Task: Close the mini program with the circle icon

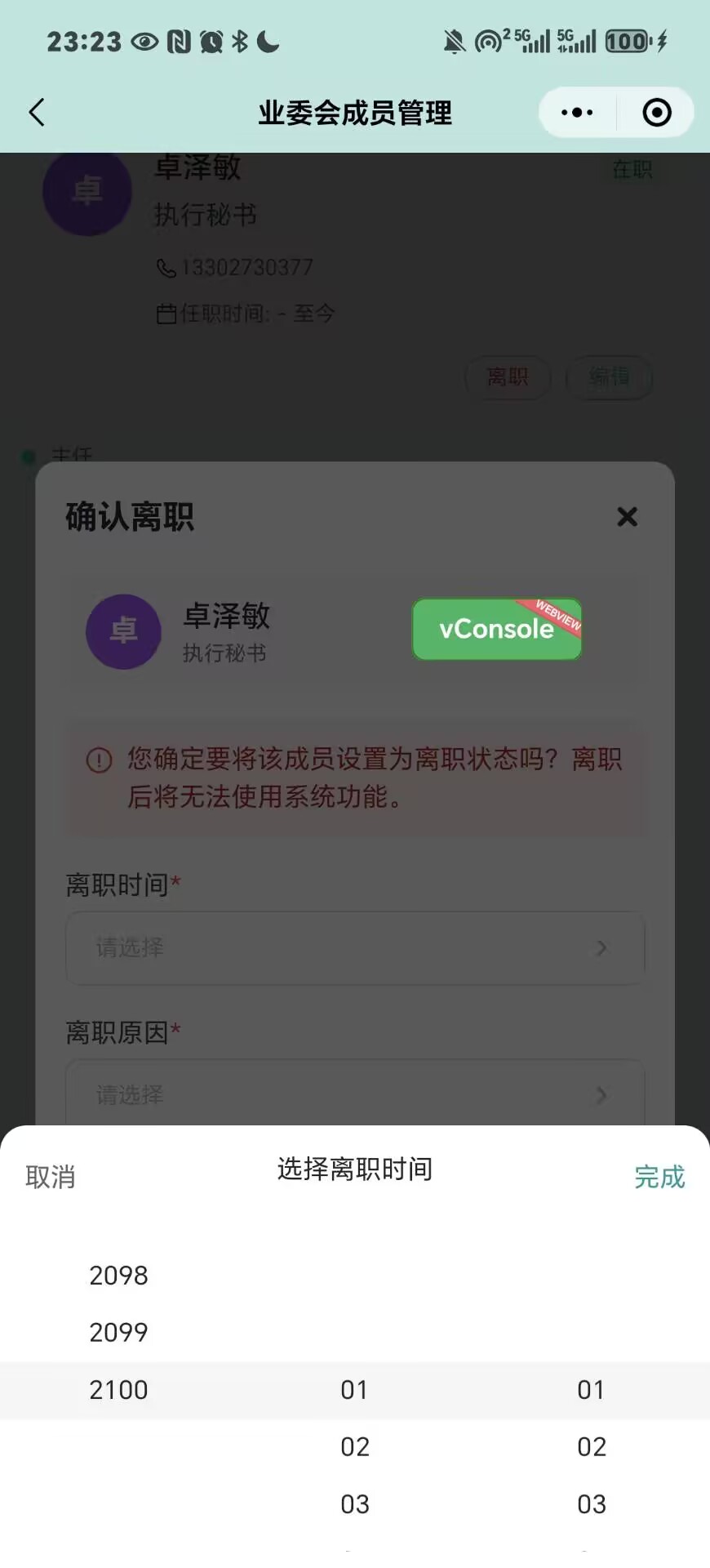Action: [657, 113]
